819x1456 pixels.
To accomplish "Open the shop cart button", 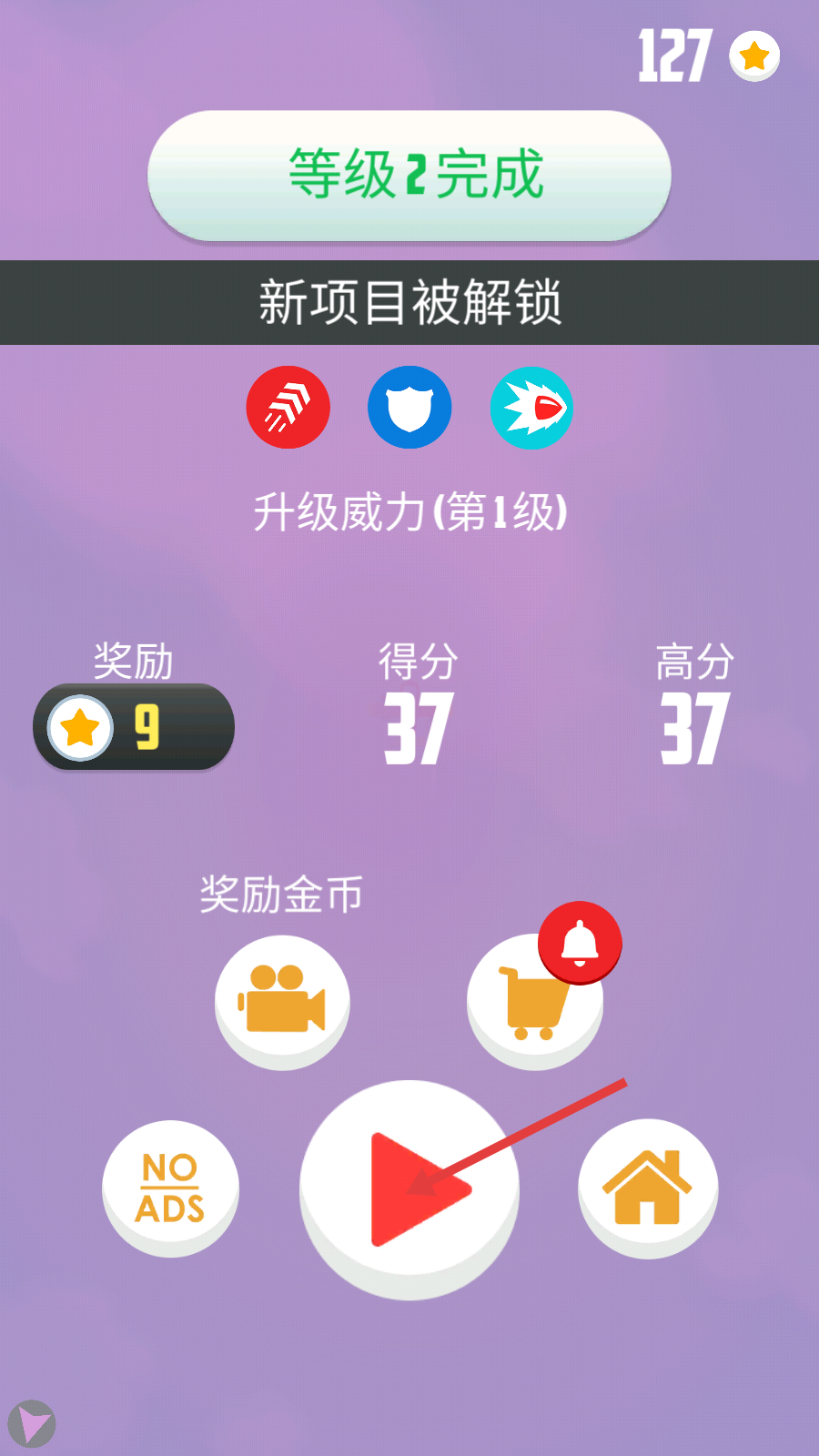I will [534, 1001].
